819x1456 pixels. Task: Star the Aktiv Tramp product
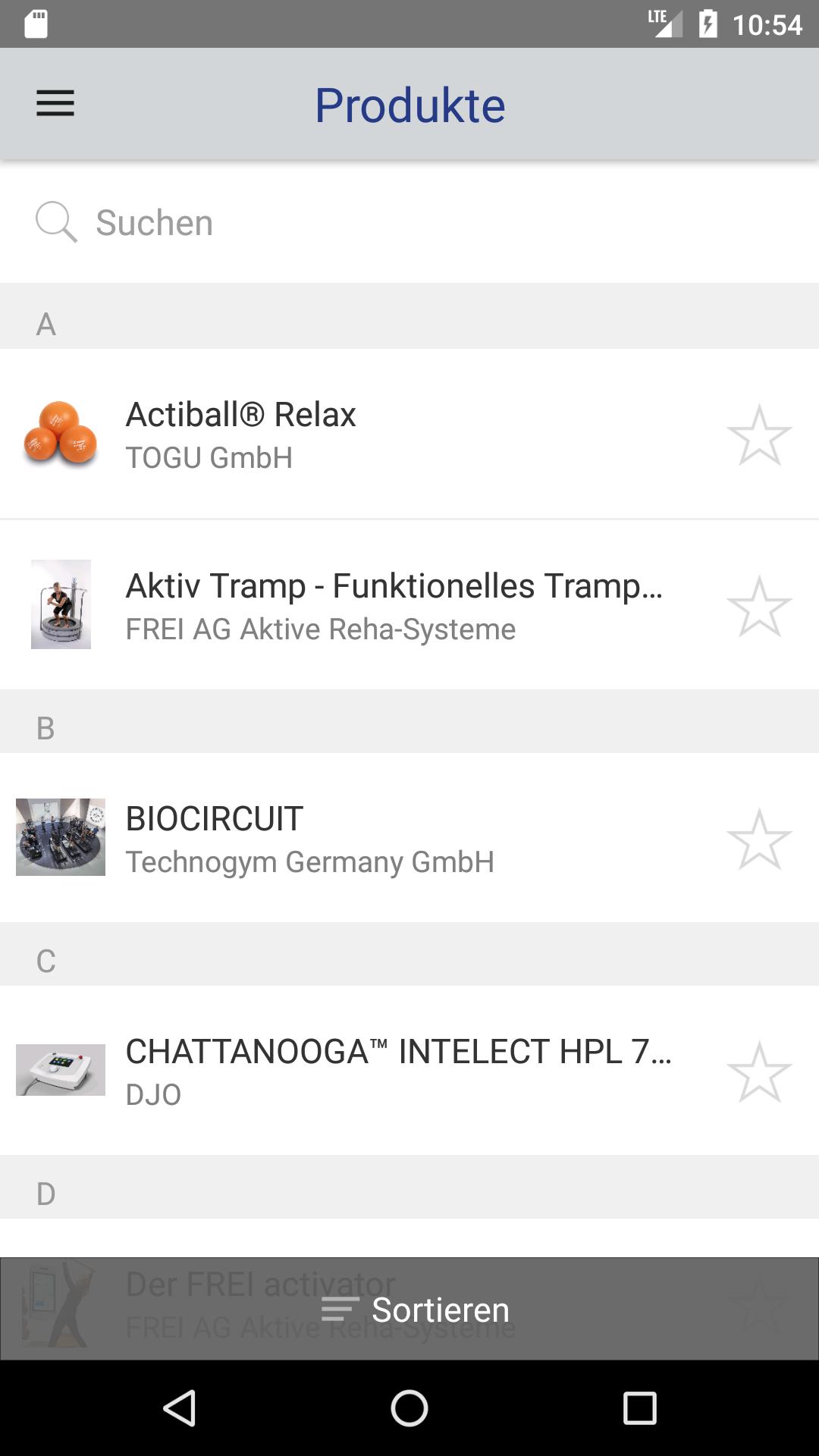pyautogui.click(x=759, y=606)
